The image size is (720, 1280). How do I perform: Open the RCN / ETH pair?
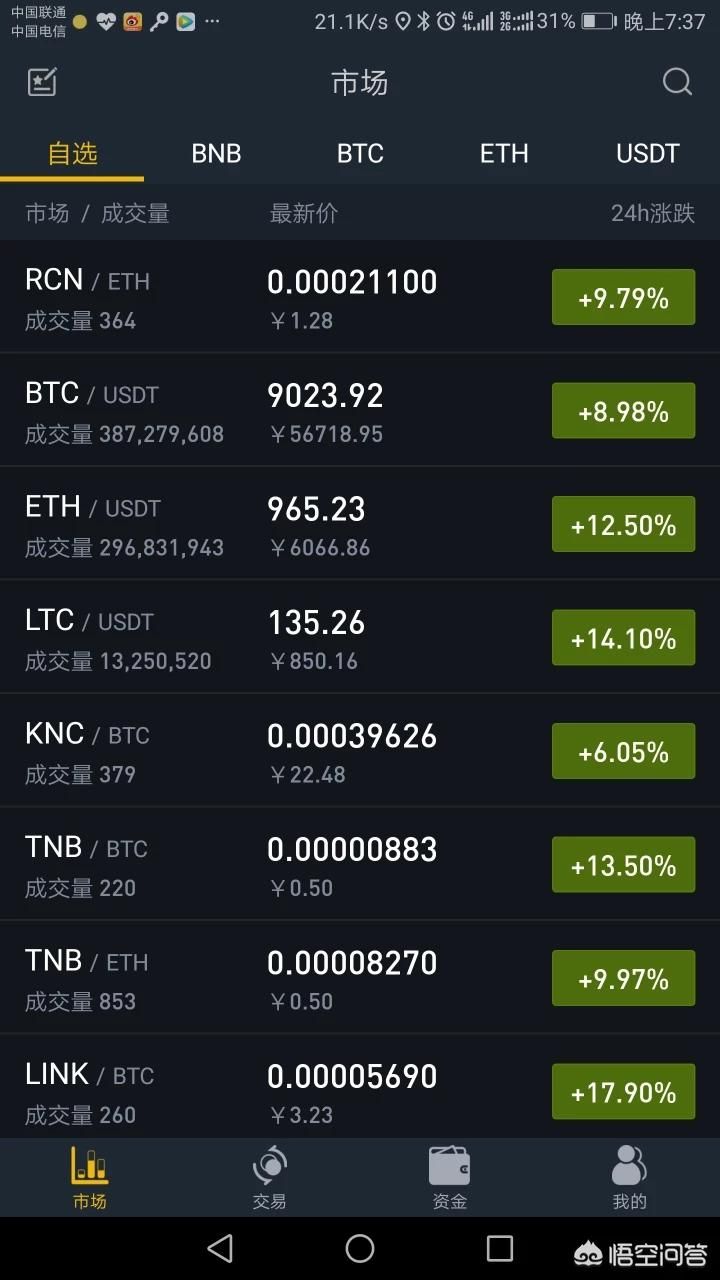[x=360, y=297]
